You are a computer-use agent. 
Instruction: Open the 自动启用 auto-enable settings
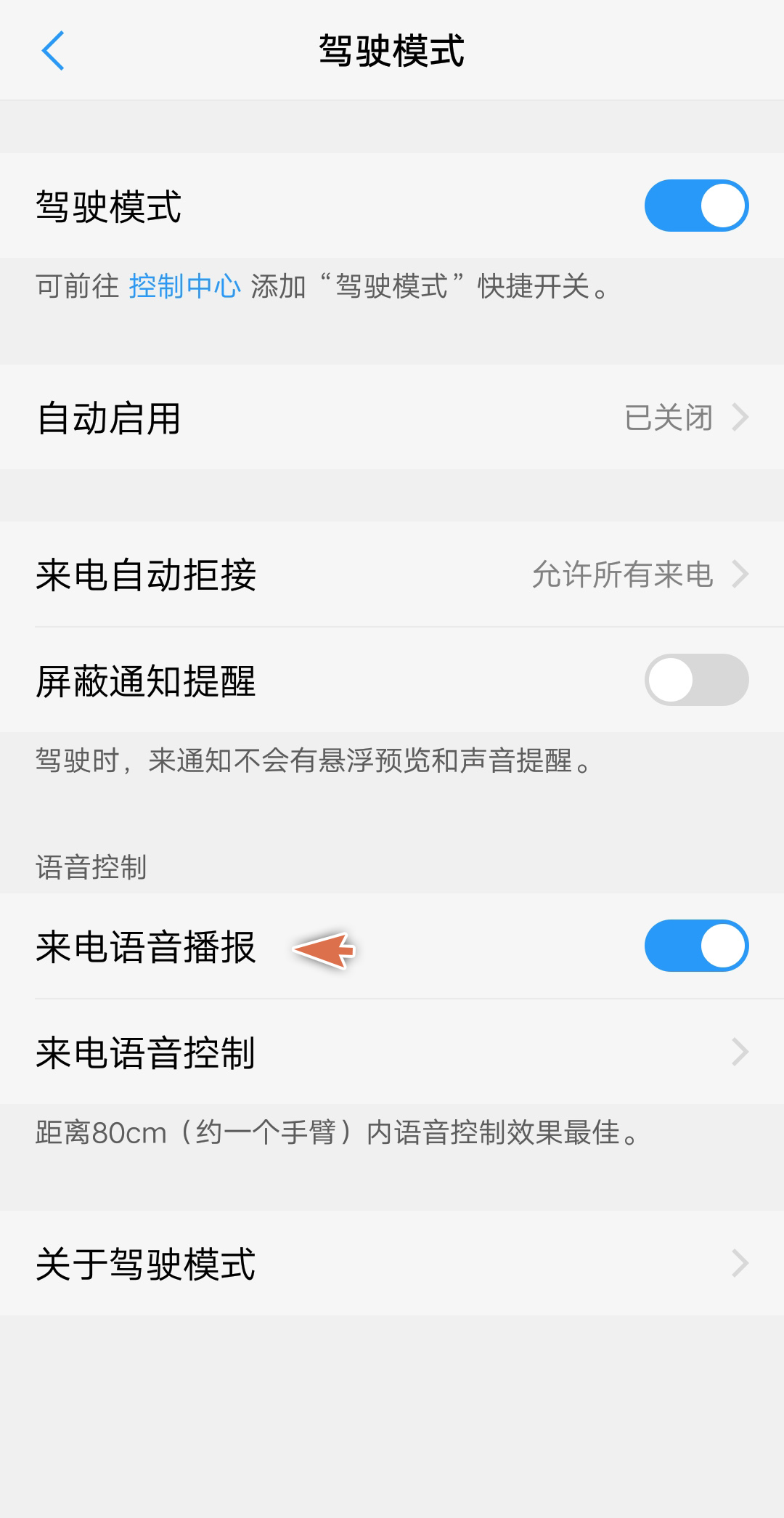pos(392,417)
